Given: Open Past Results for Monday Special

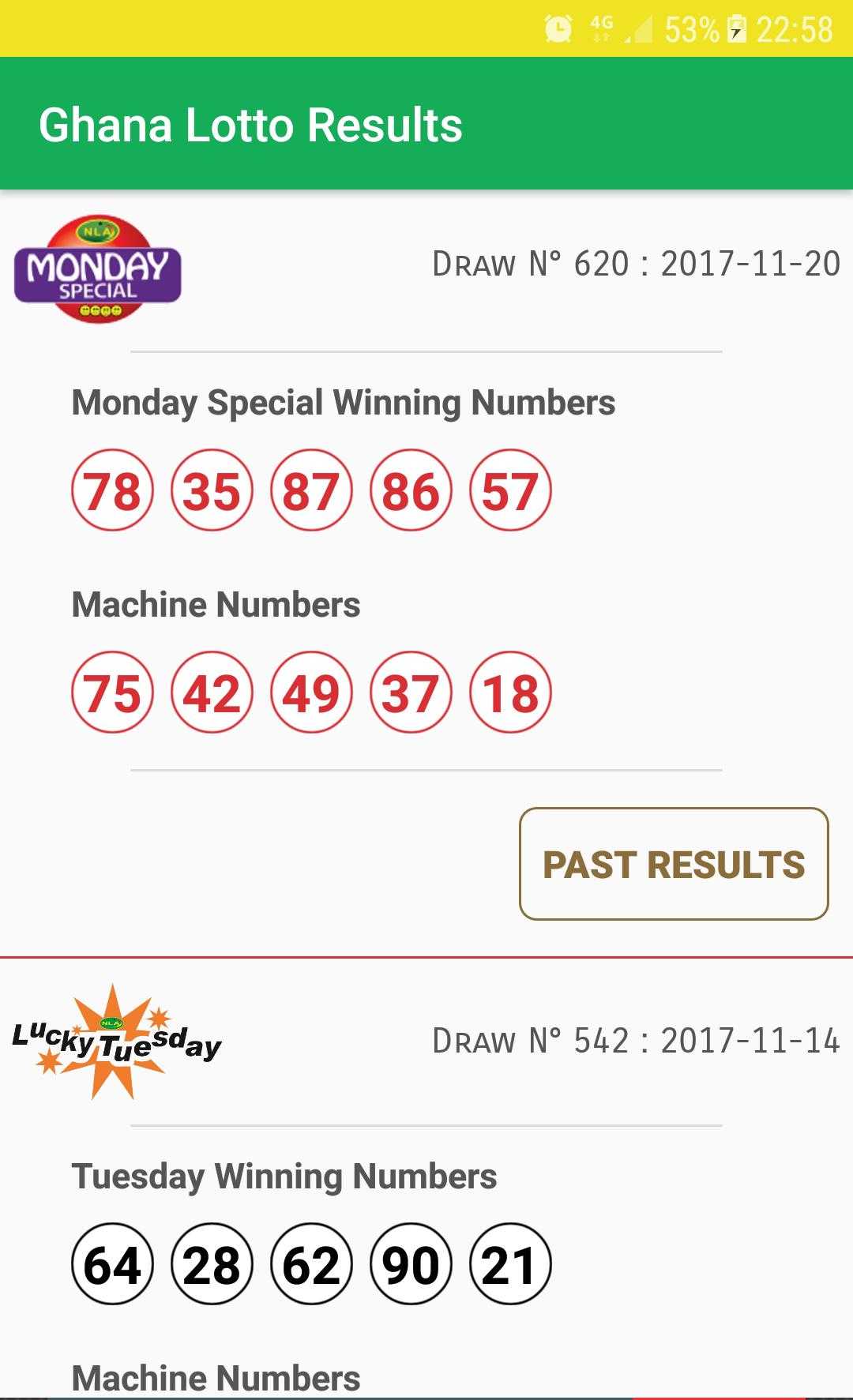Looking at the screenshot, I should pos(674,864).
